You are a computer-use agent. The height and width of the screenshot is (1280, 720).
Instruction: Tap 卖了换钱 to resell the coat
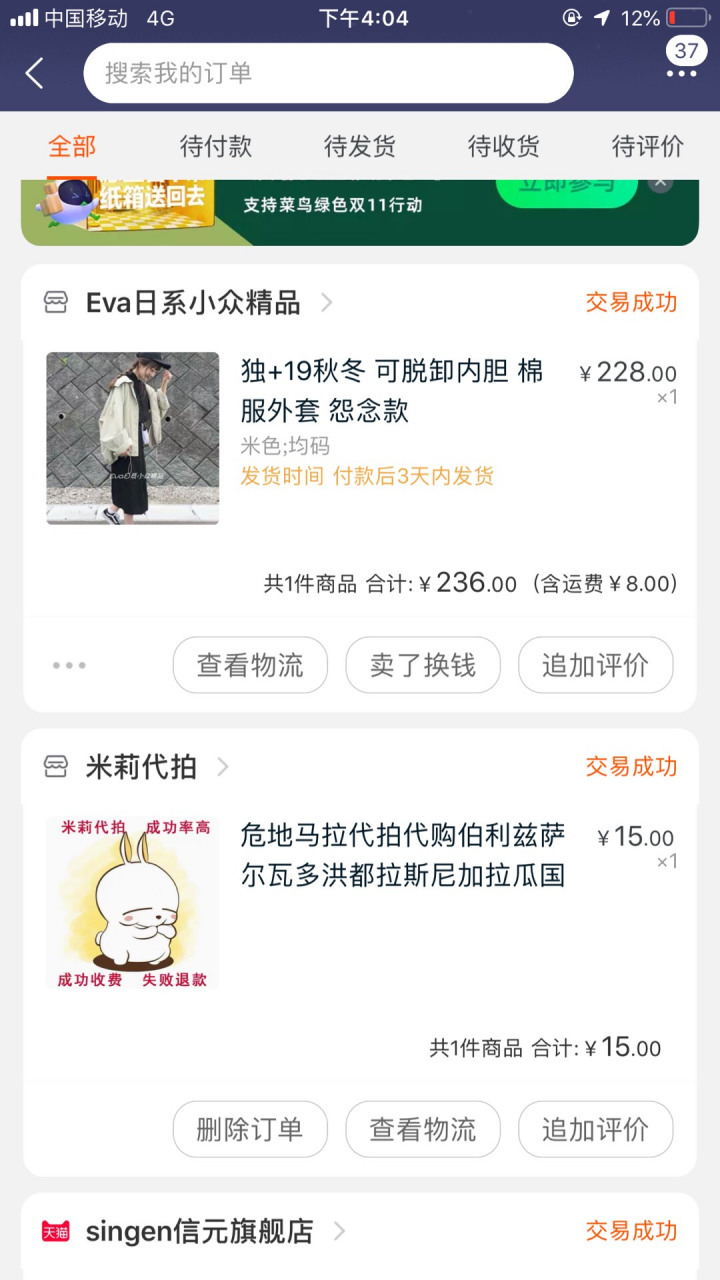(423, 664)
